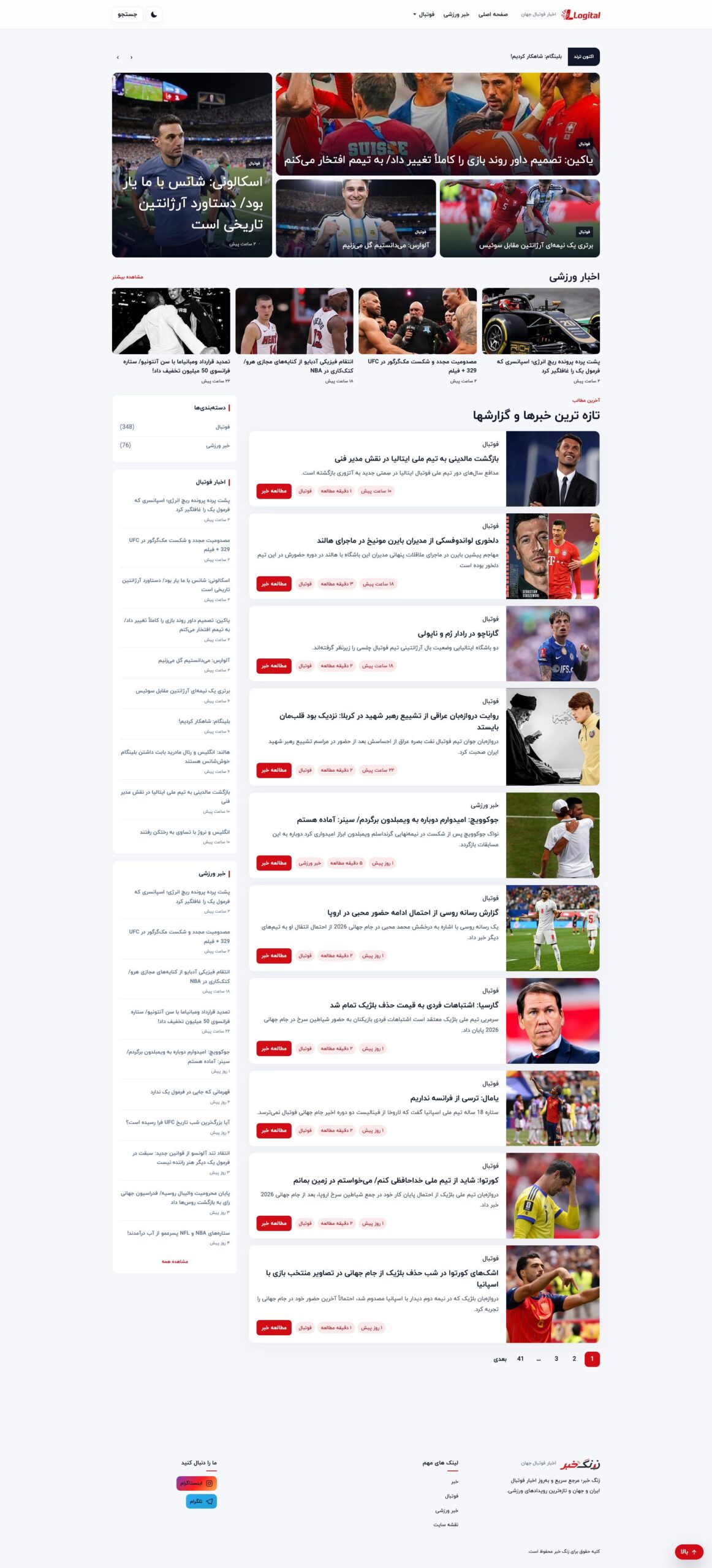Tap بعدی to load the next page

click(500, 1359)
